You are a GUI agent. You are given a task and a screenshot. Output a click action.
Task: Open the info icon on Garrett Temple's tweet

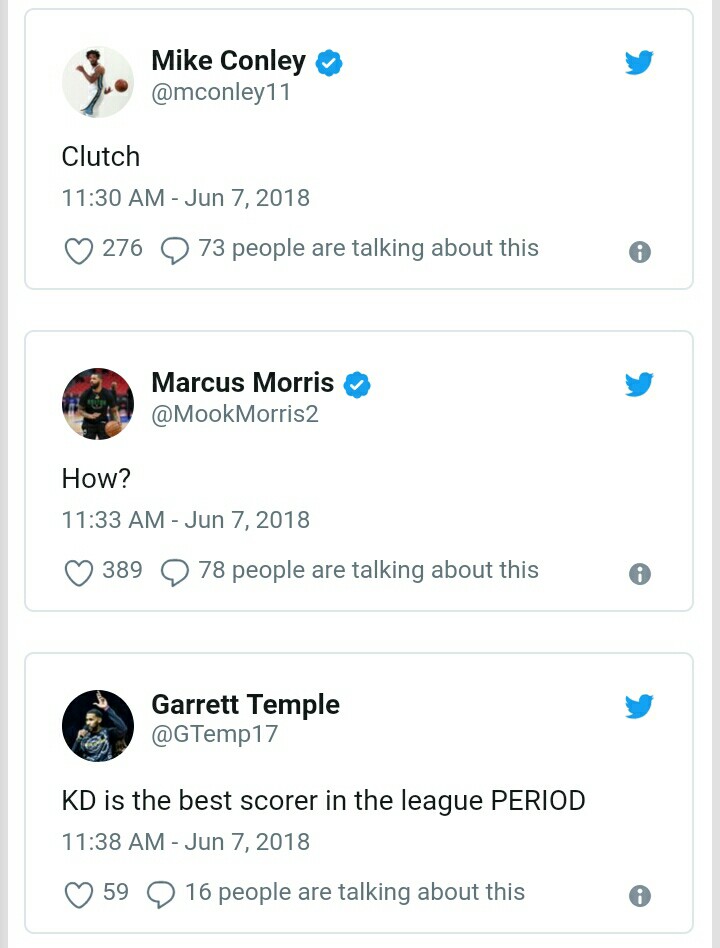pyautogui.click(x=640, y=896)
